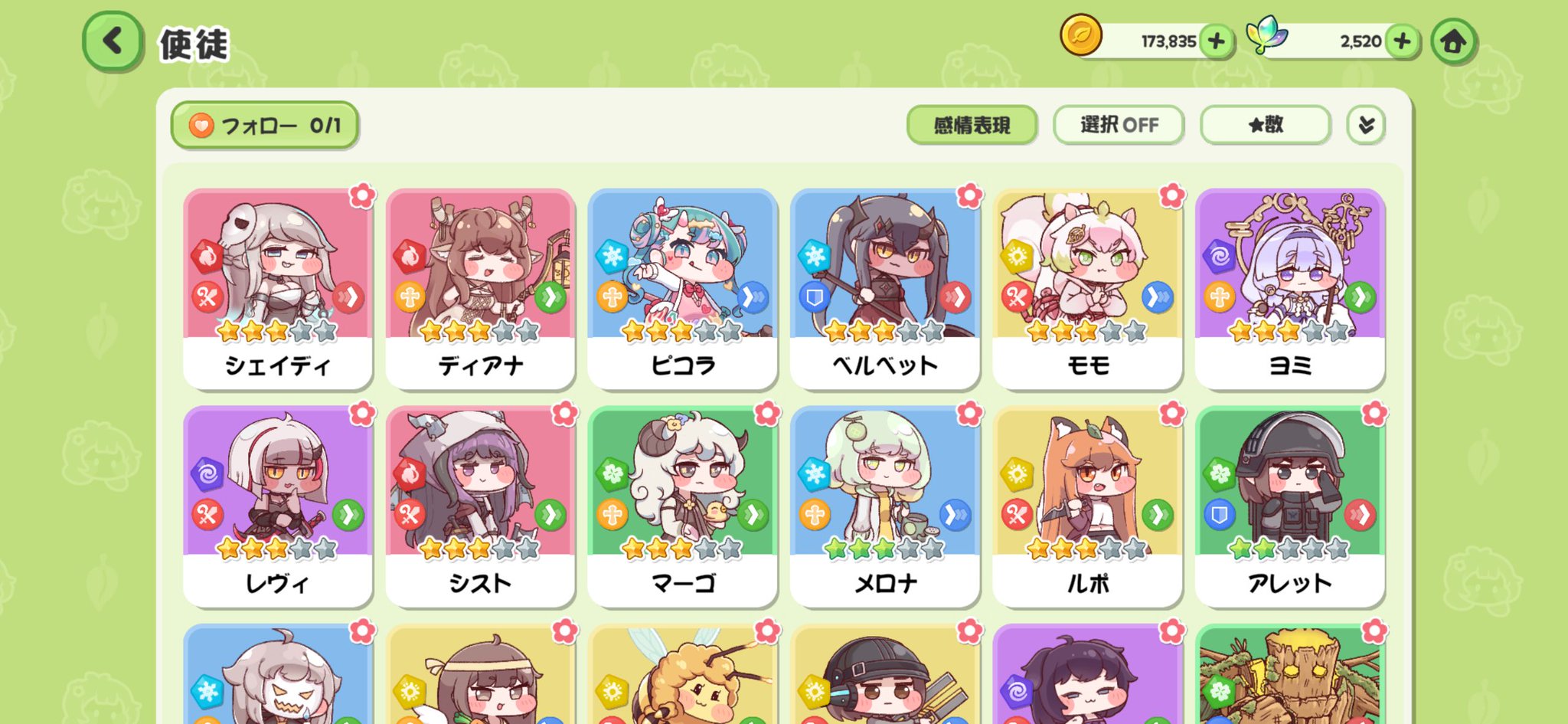Open the フォロー 0/1 button

[x=265, y=125]
